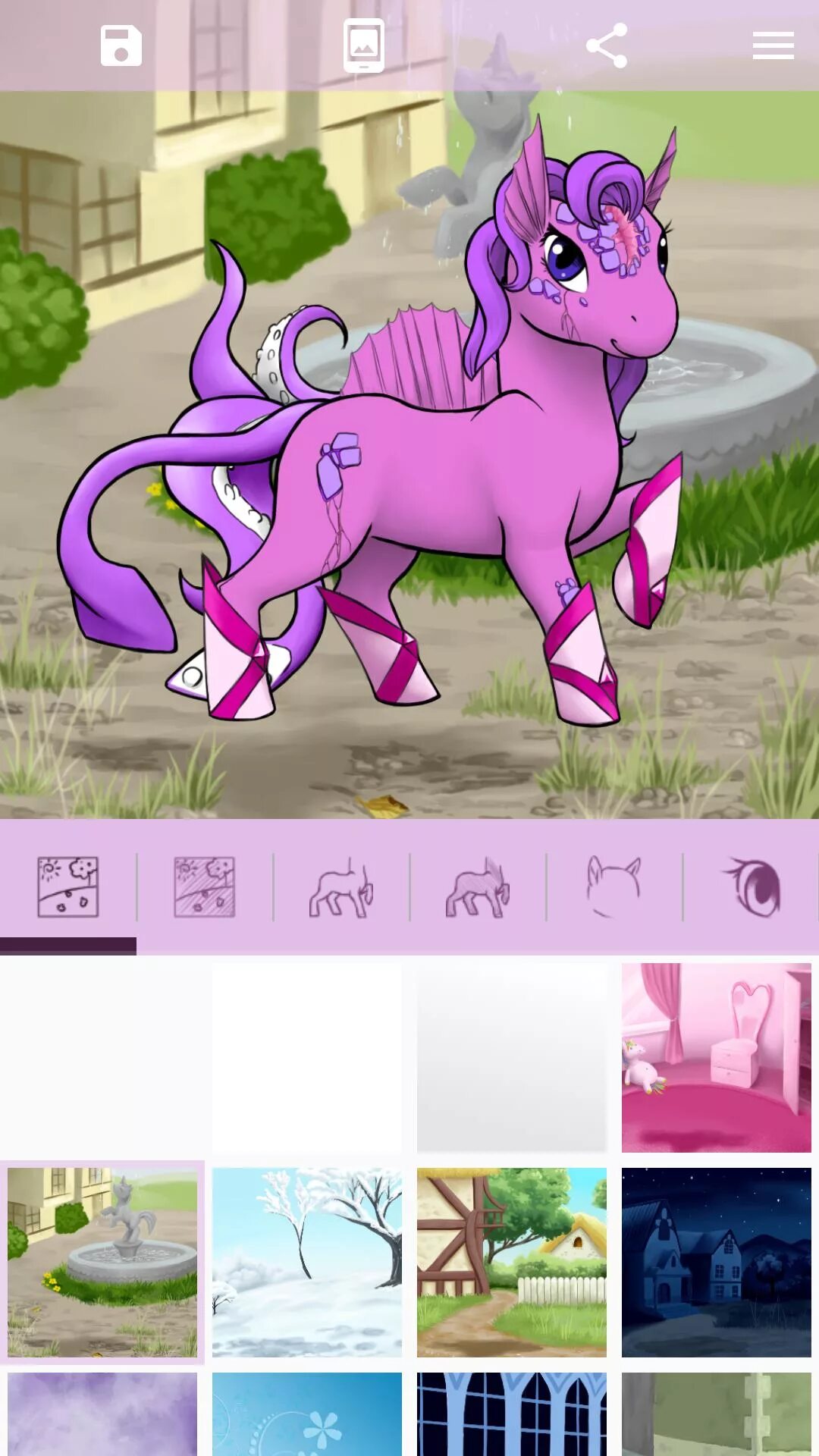Save the pony with the floppy disk icon
This screenshot has height=1456, width=819.
coord(121,45)
